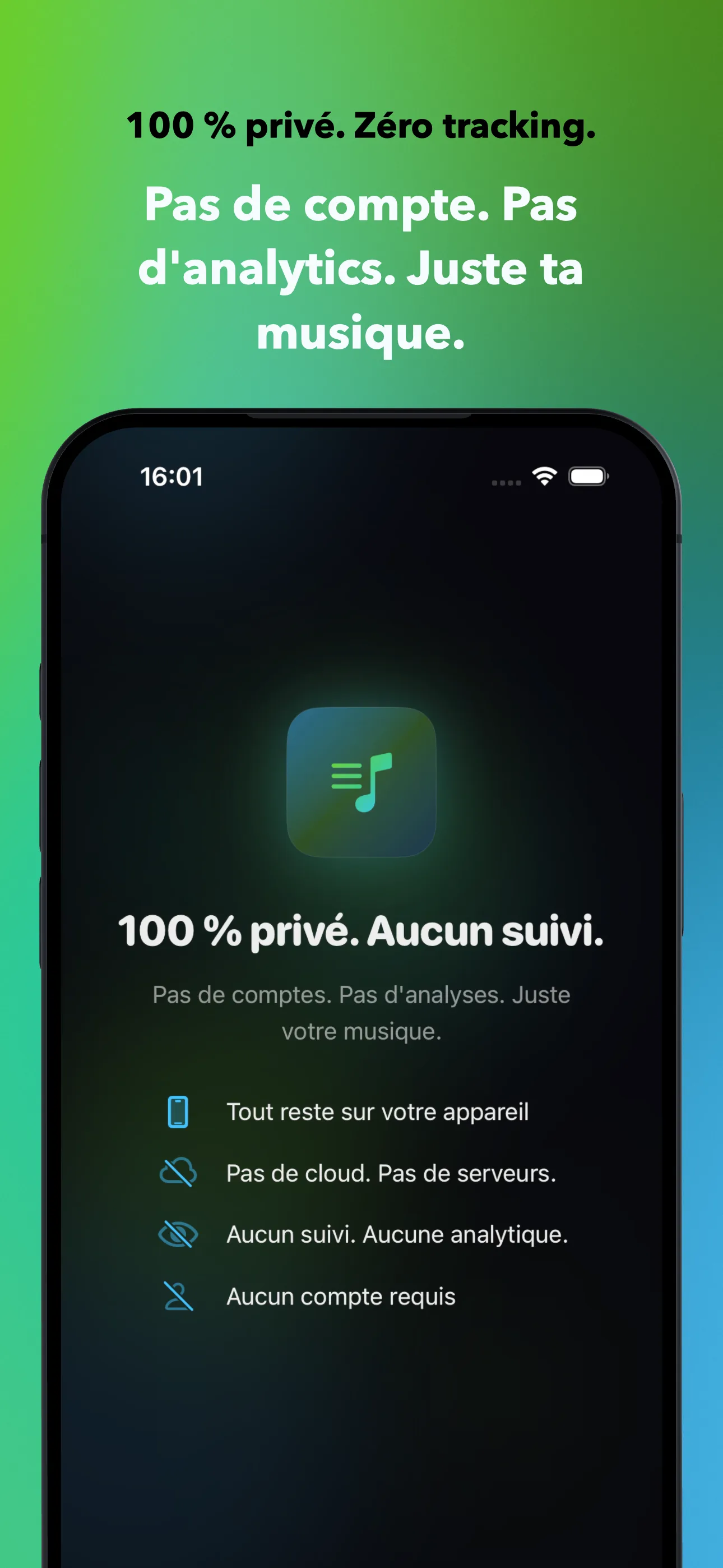Toggle the 'Pas de cloud. Pas de serveurs.' row

click(x=391, y=1173)
